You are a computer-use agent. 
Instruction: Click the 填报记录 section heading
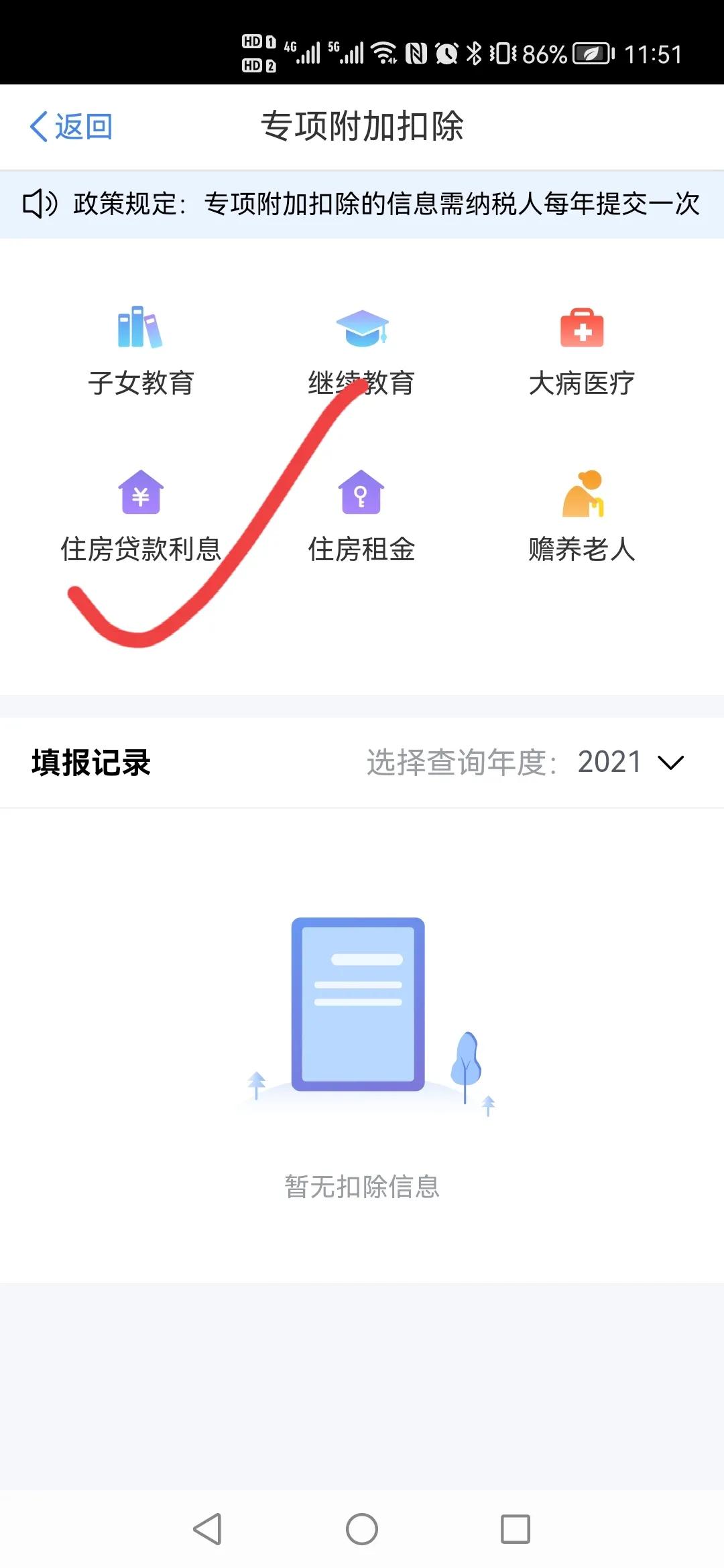[90, 761]
